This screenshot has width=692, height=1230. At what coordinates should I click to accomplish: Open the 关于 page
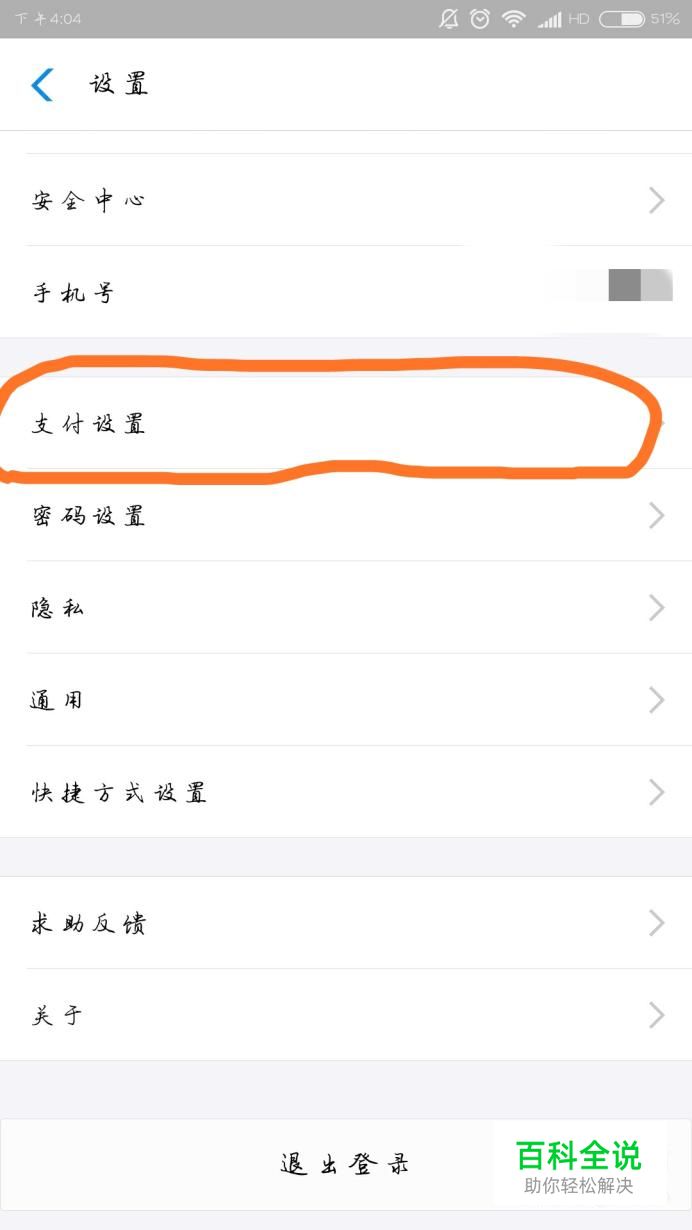click(x=346, y=1015)
